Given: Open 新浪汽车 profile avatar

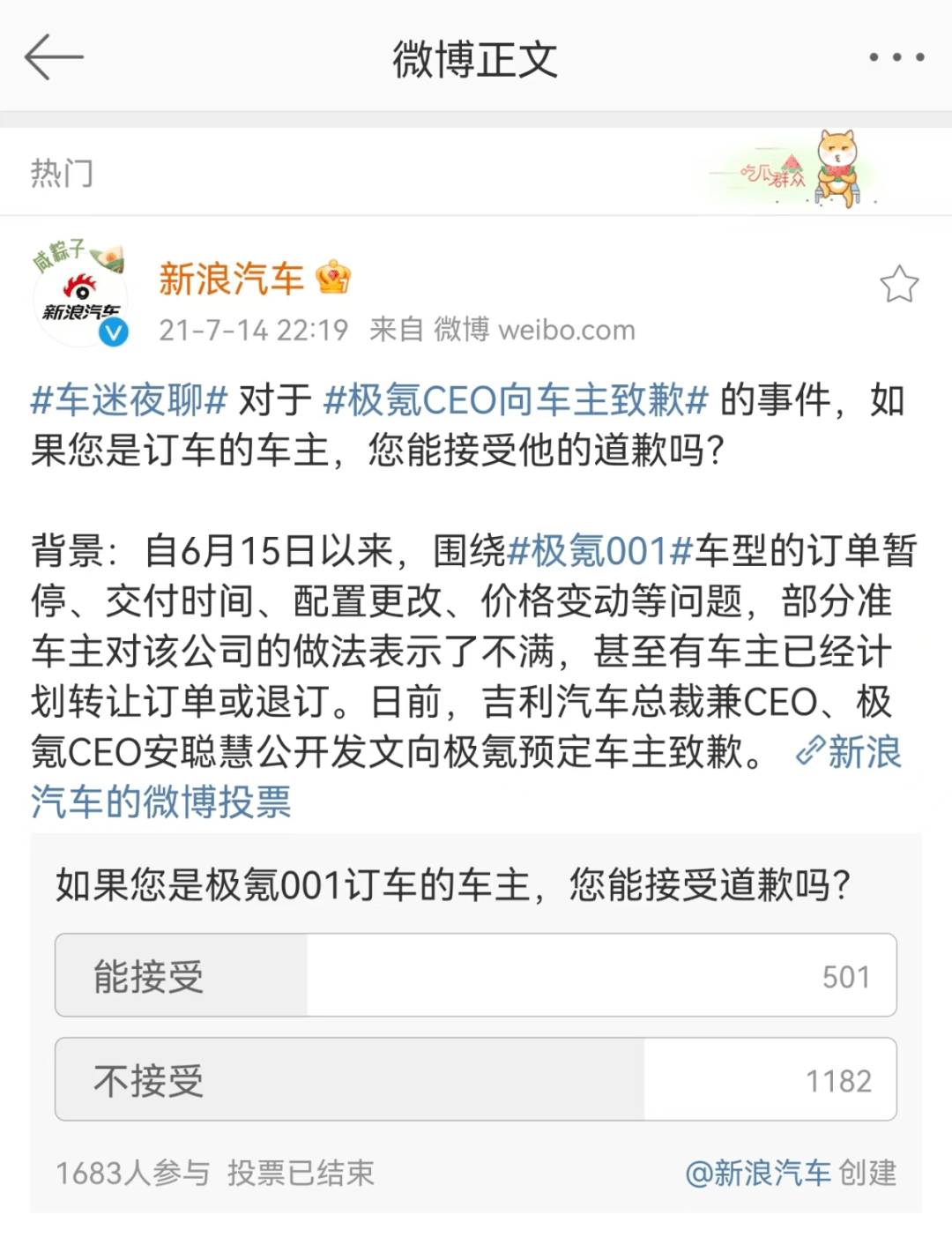Looking at the screenshot, I should tap(80, 297).
